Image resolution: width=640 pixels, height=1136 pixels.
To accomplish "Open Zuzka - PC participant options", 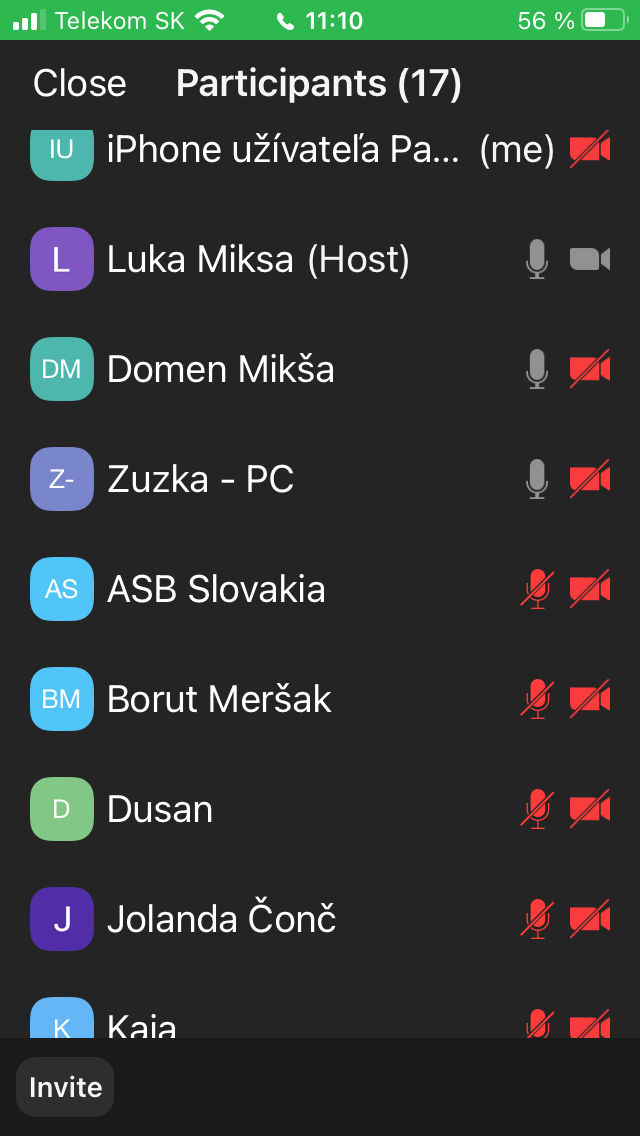I will [320, 480].
